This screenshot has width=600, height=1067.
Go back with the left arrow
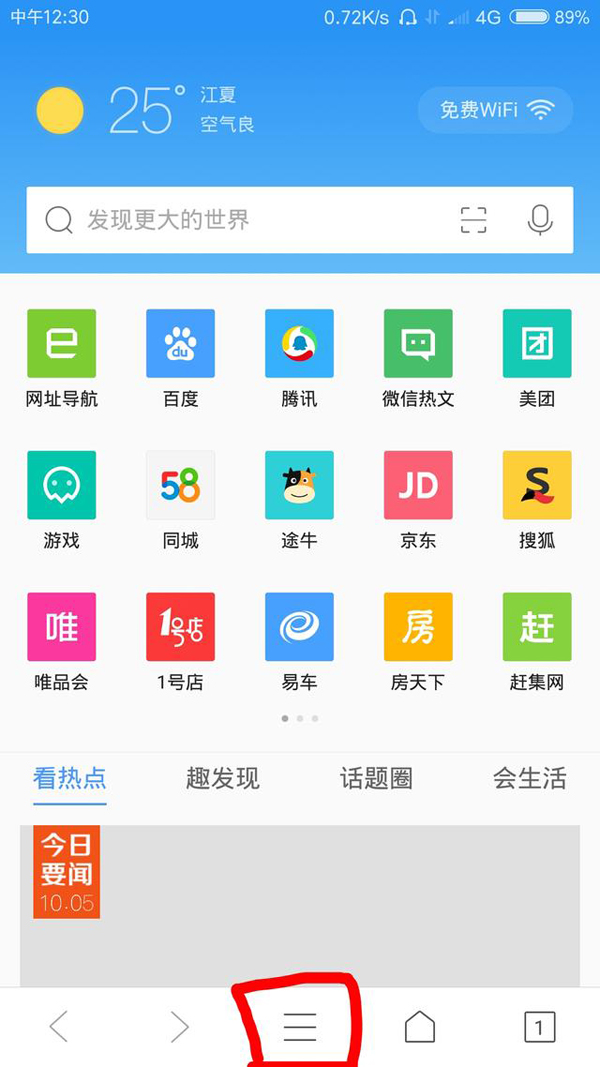(x=59, y=1027)
